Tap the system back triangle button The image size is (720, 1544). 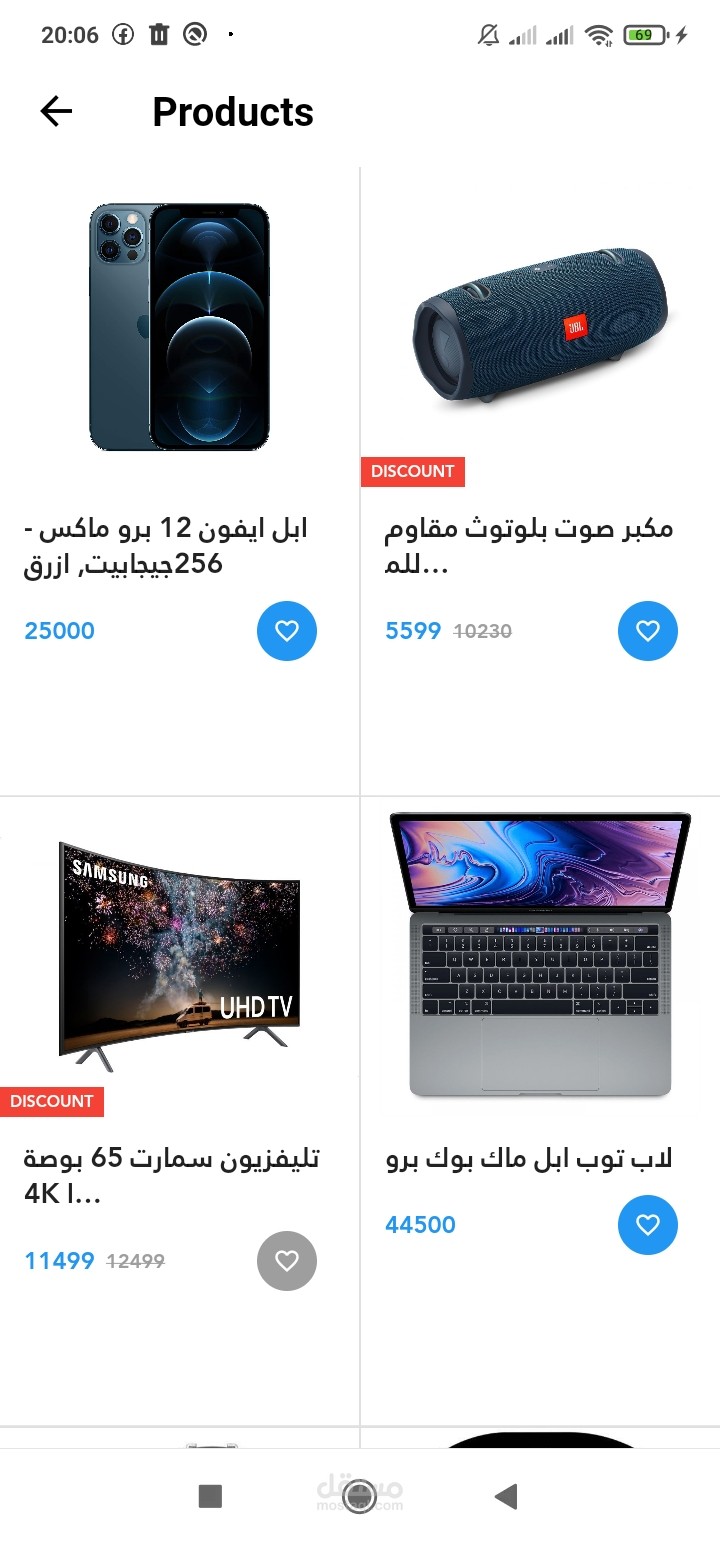click(507, 1496)
